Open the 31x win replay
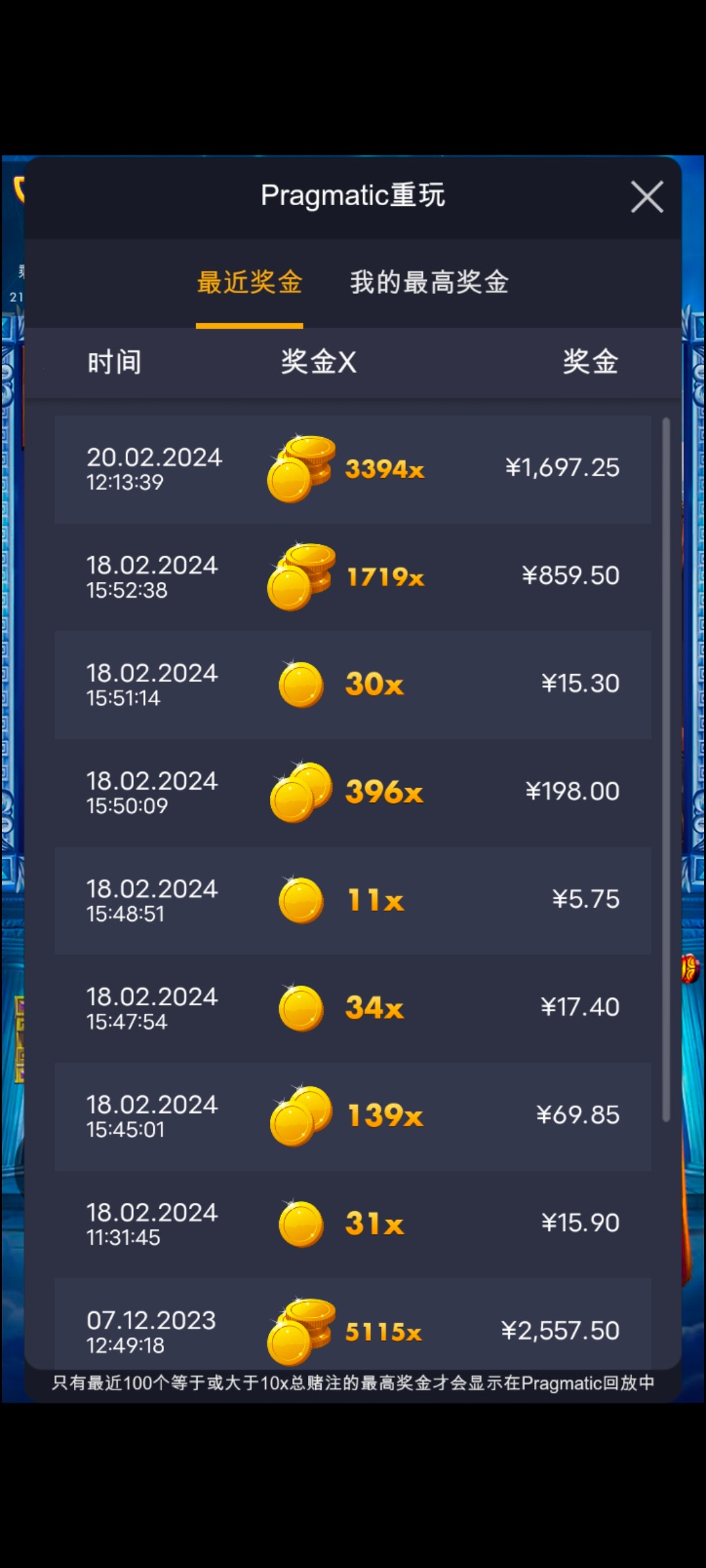The height and width of the screenshot is (1568, 706). [353, 1224]
